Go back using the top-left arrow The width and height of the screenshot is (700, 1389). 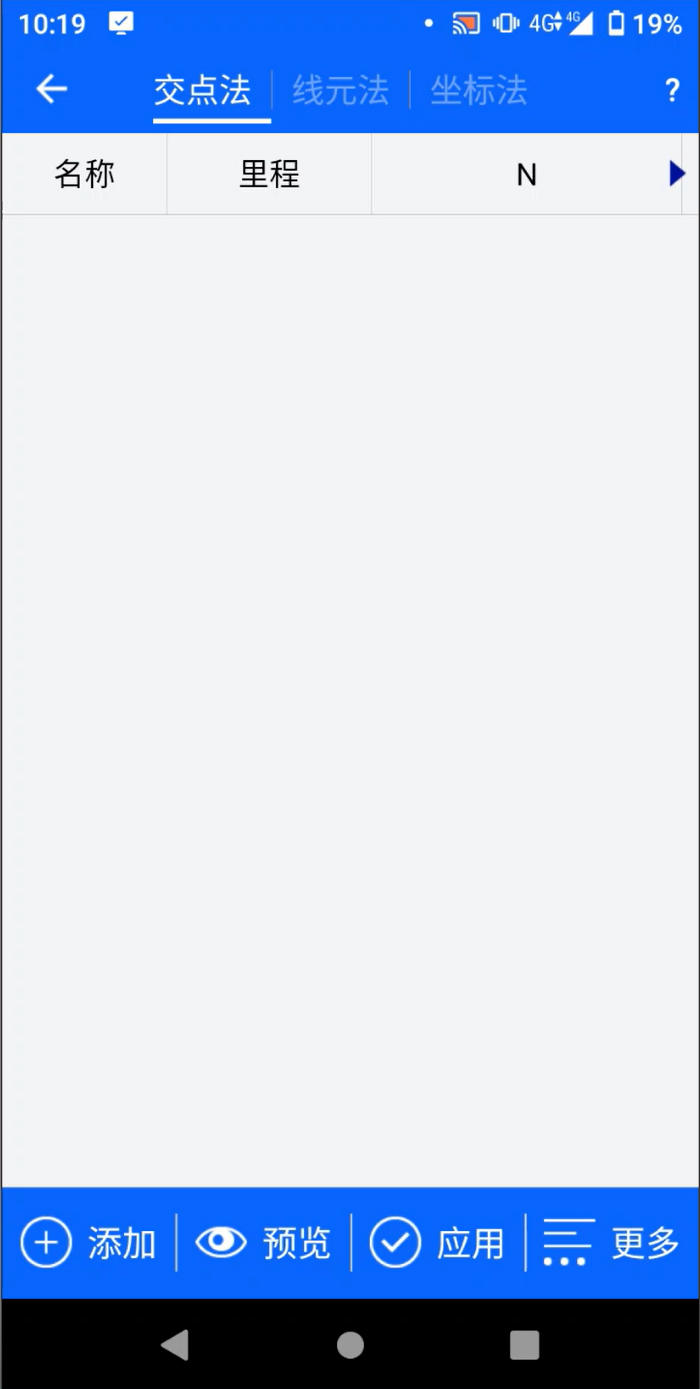[x=52, y=89]
